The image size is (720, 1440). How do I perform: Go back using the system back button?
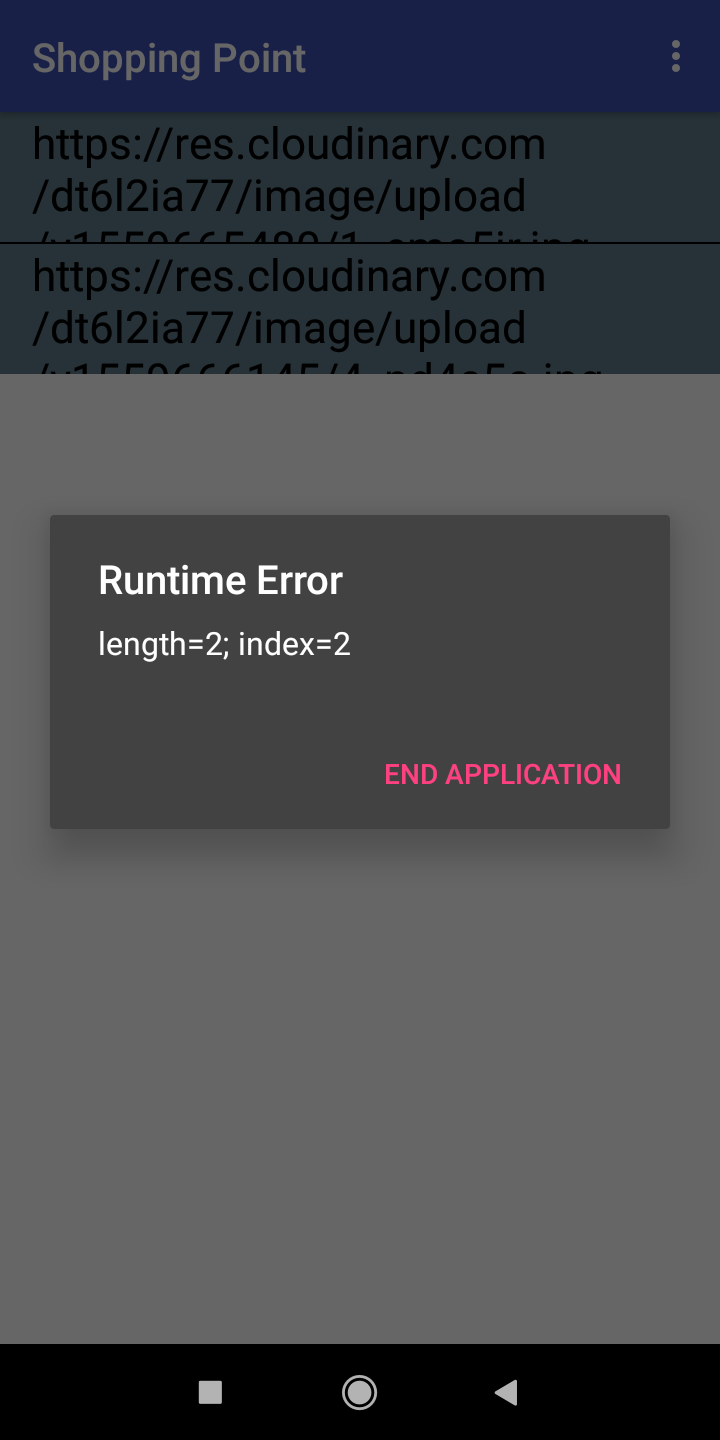(507, 1392)
